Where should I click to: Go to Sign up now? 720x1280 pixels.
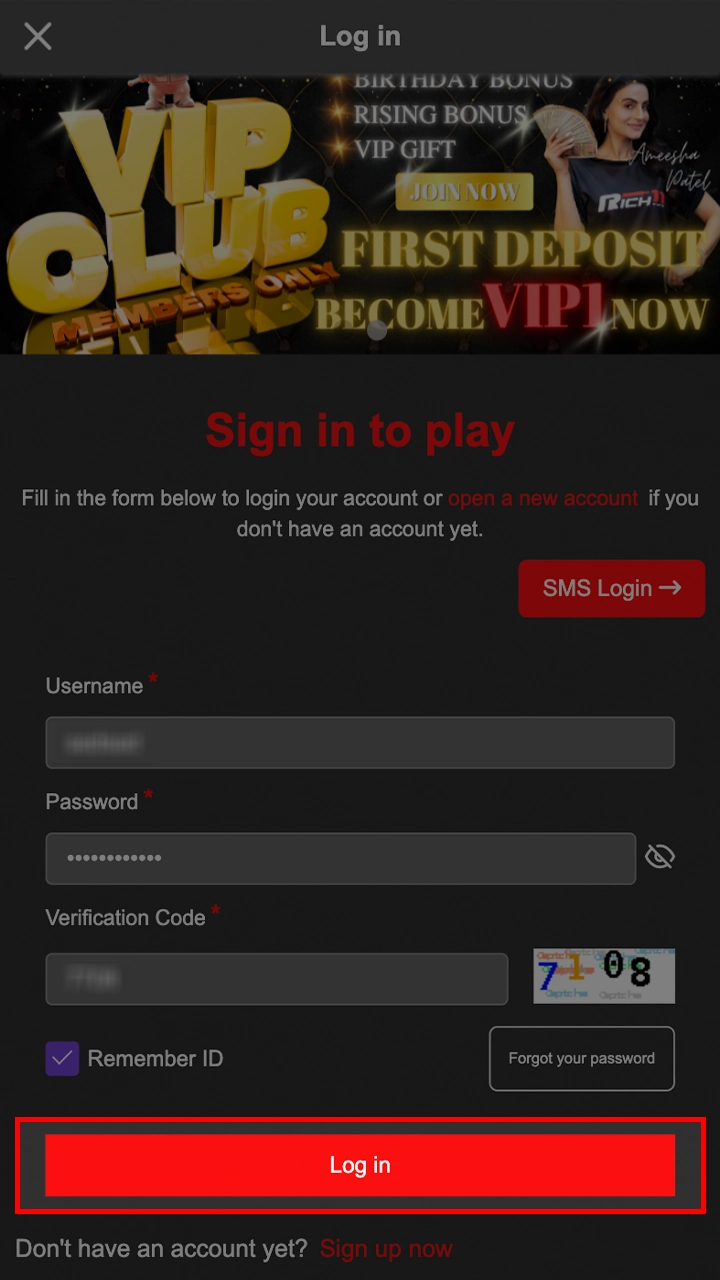click(386, 1249)
